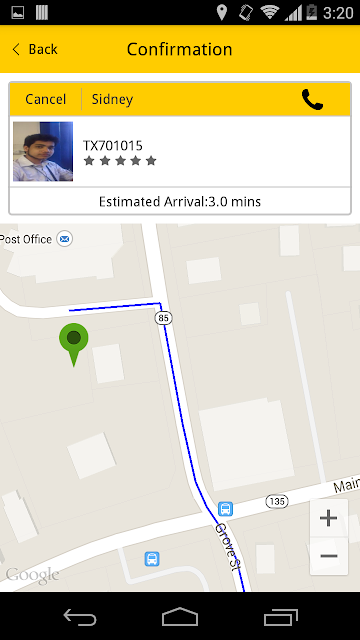Call the driver with phone icon

(x=312, y=100)
